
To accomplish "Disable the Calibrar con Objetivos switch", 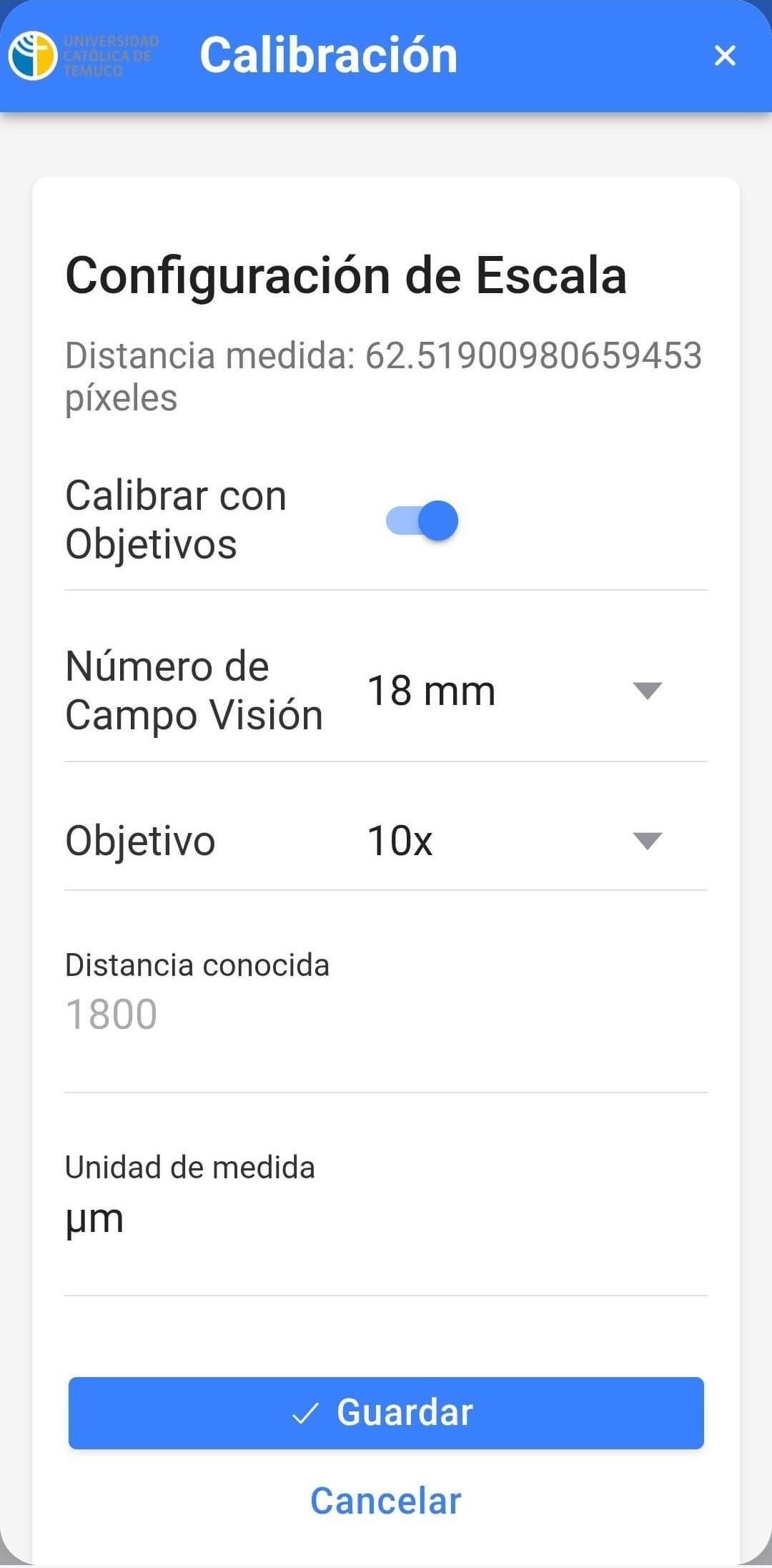I will click(x=422, y=521).
